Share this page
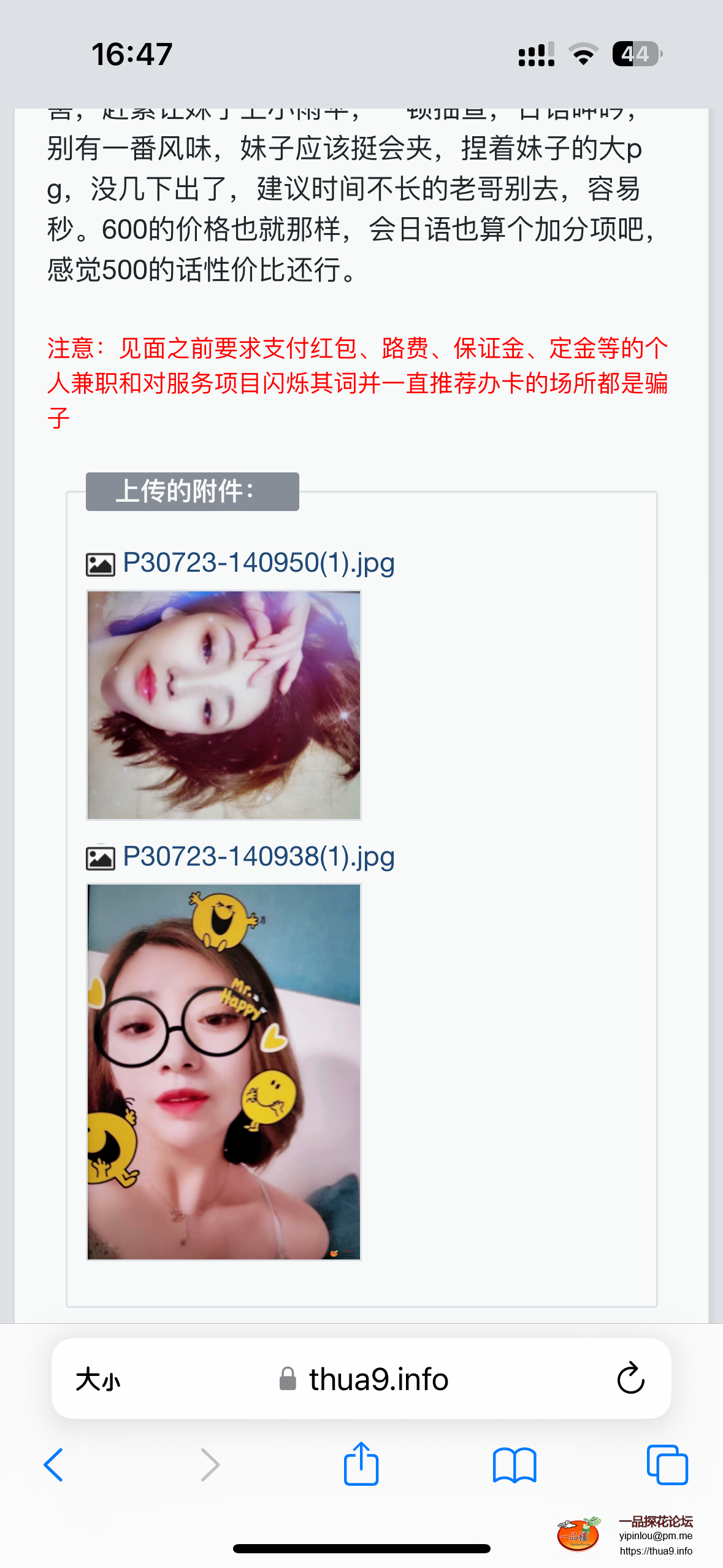 [361, 1465]
